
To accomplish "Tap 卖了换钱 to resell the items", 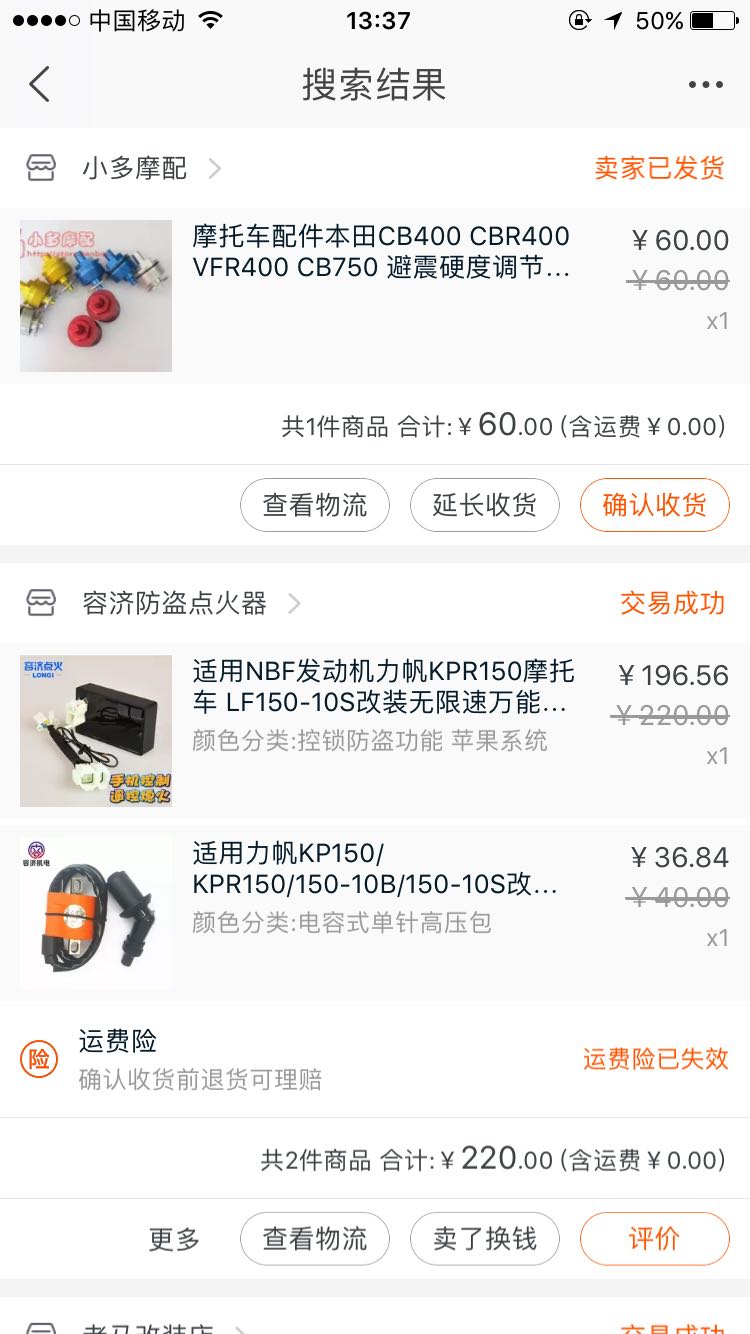I will [x=484, y=1239].
